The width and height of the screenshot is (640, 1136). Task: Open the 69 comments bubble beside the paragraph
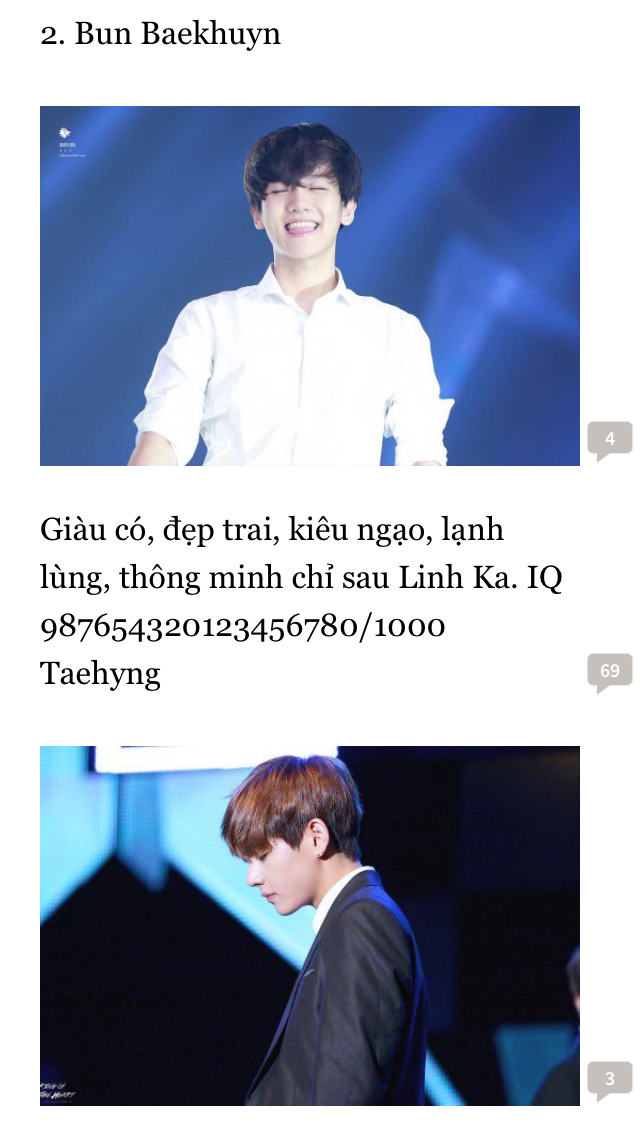click(609, 671)
